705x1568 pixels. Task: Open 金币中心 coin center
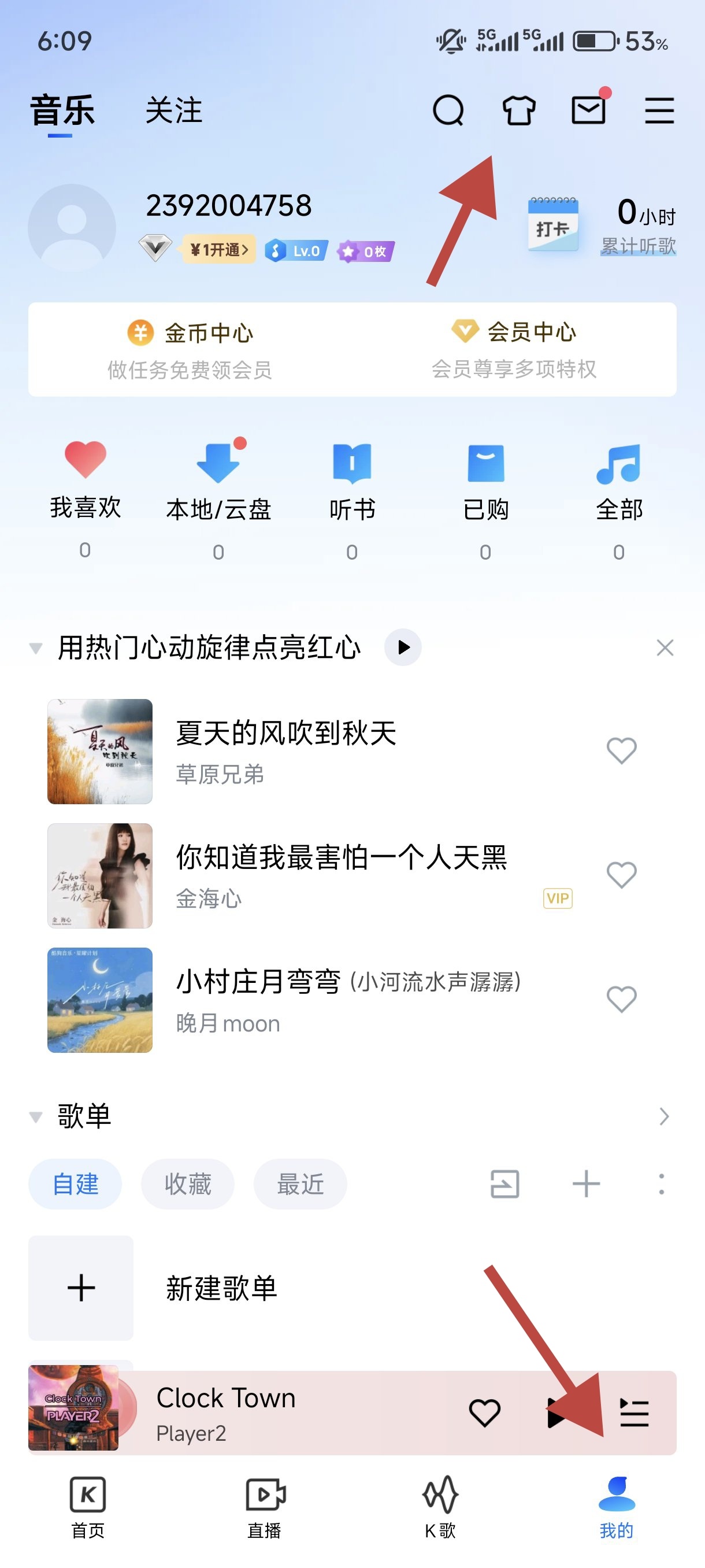[x=190, y=349]
